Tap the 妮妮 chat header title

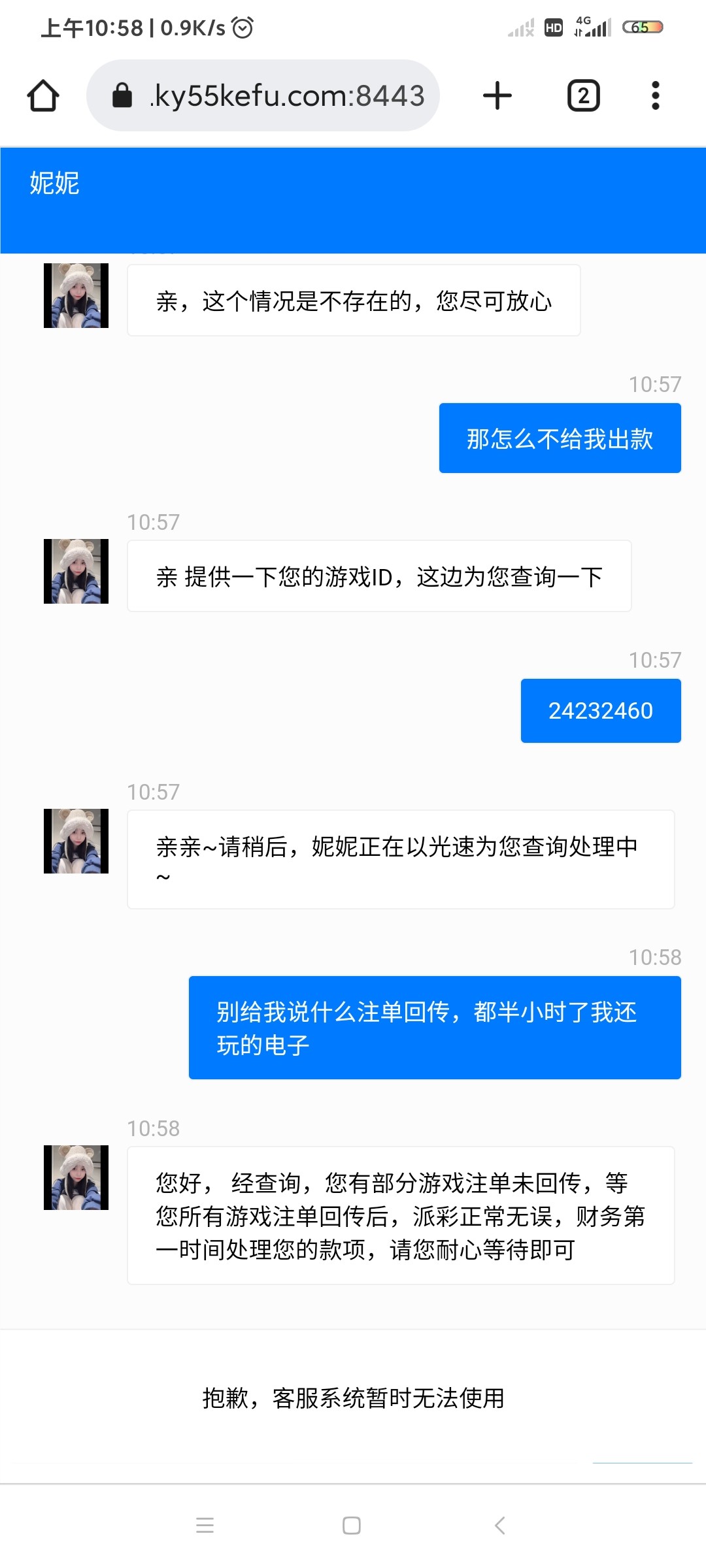(55, 184)
